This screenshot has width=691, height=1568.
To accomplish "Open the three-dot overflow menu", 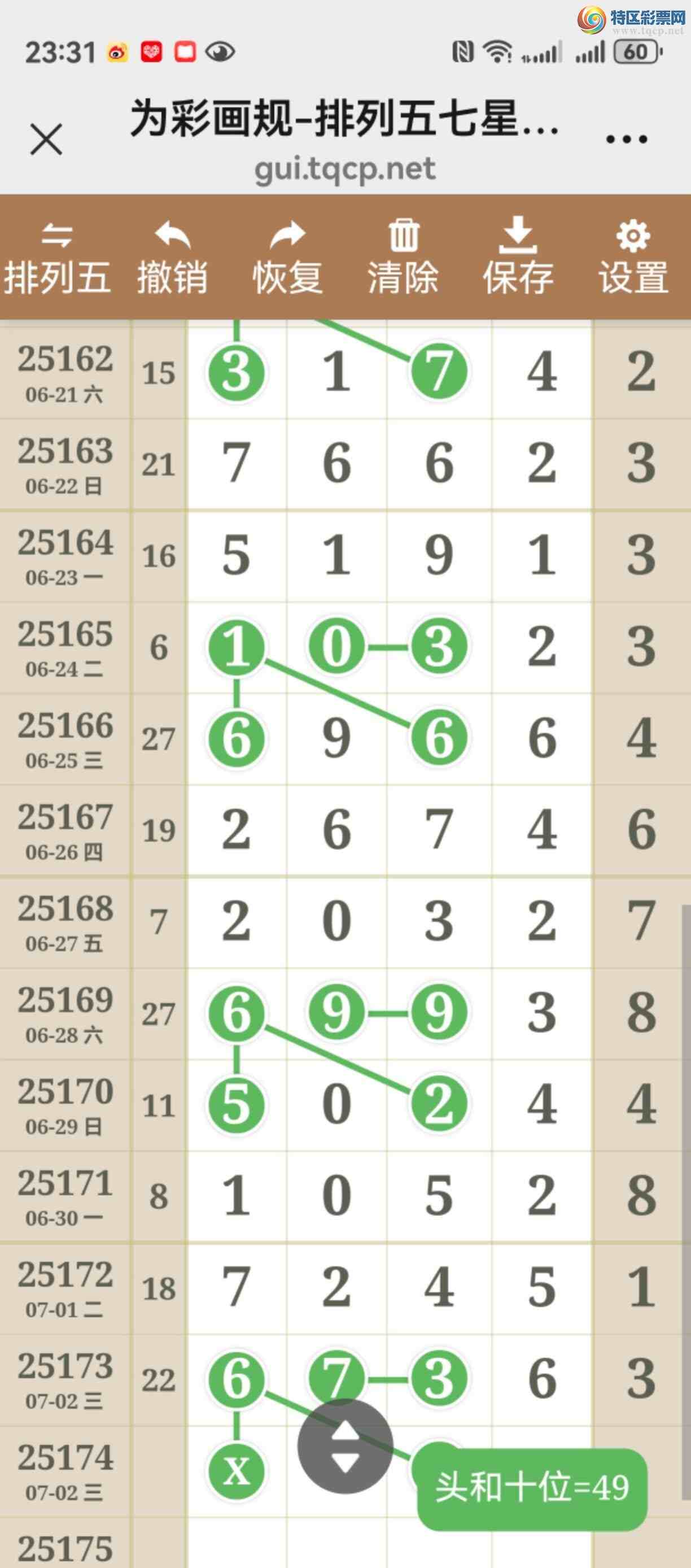I will pyautogui.click(x=627, y=140).
